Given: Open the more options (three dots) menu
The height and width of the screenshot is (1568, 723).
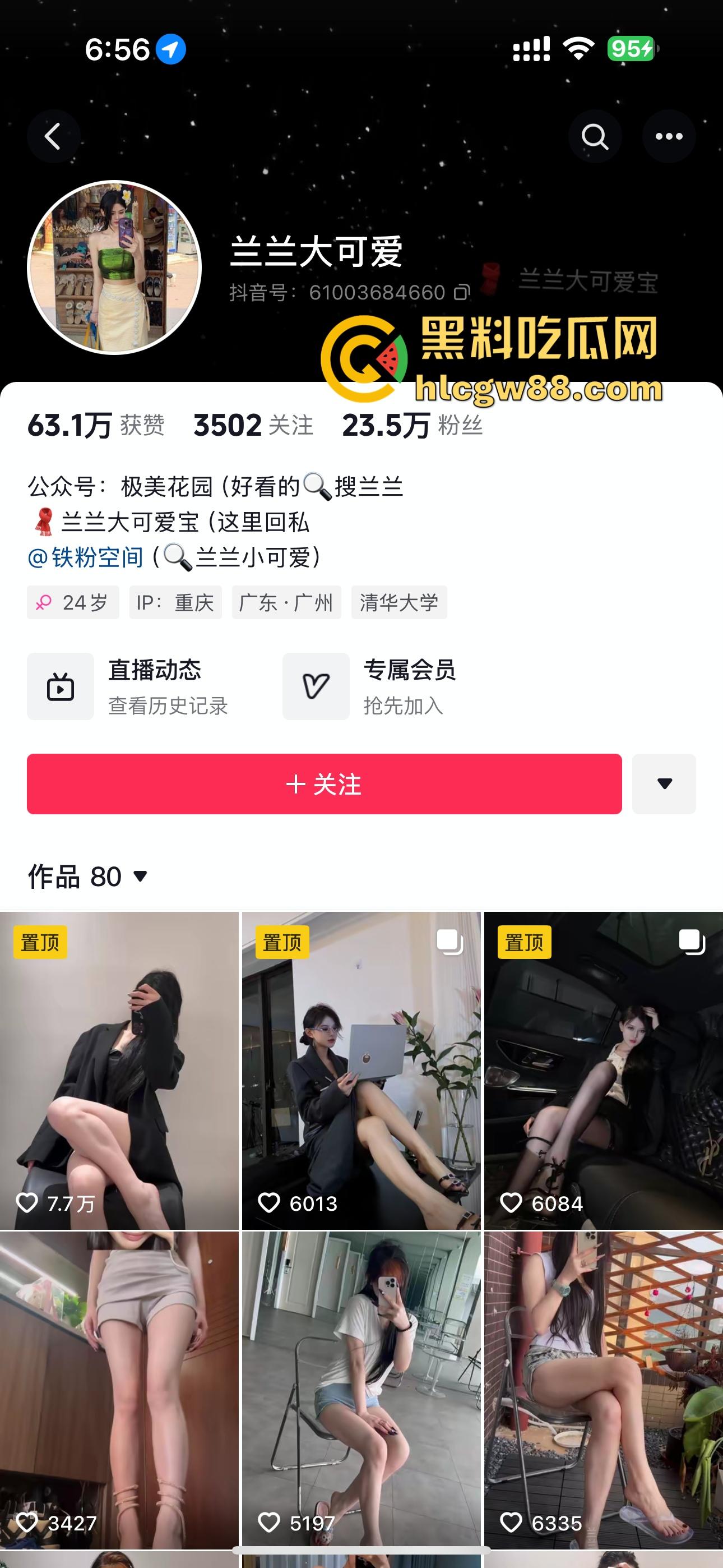Looking at the screenshot, I should pos(669,136).
